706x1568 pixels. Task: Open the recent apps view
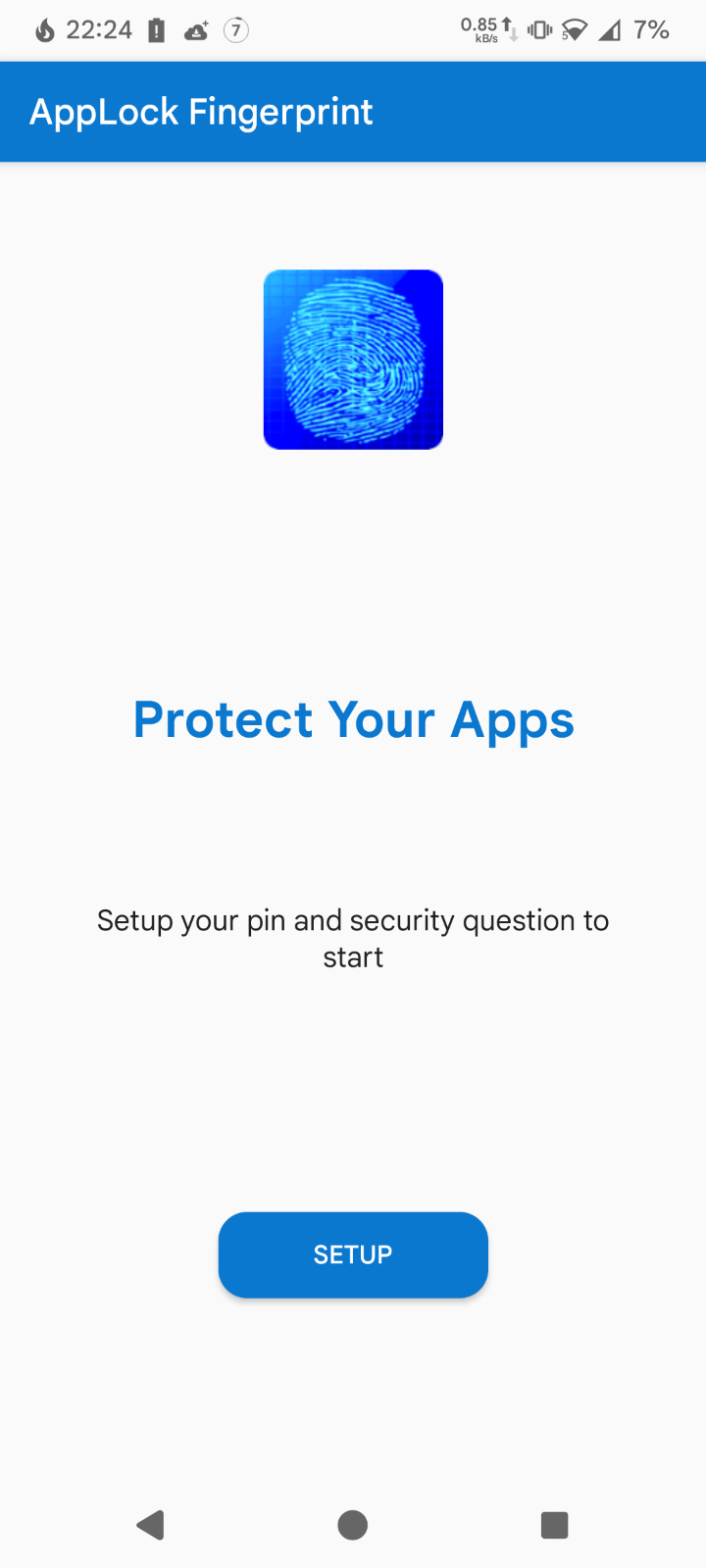coord(554,1525)
